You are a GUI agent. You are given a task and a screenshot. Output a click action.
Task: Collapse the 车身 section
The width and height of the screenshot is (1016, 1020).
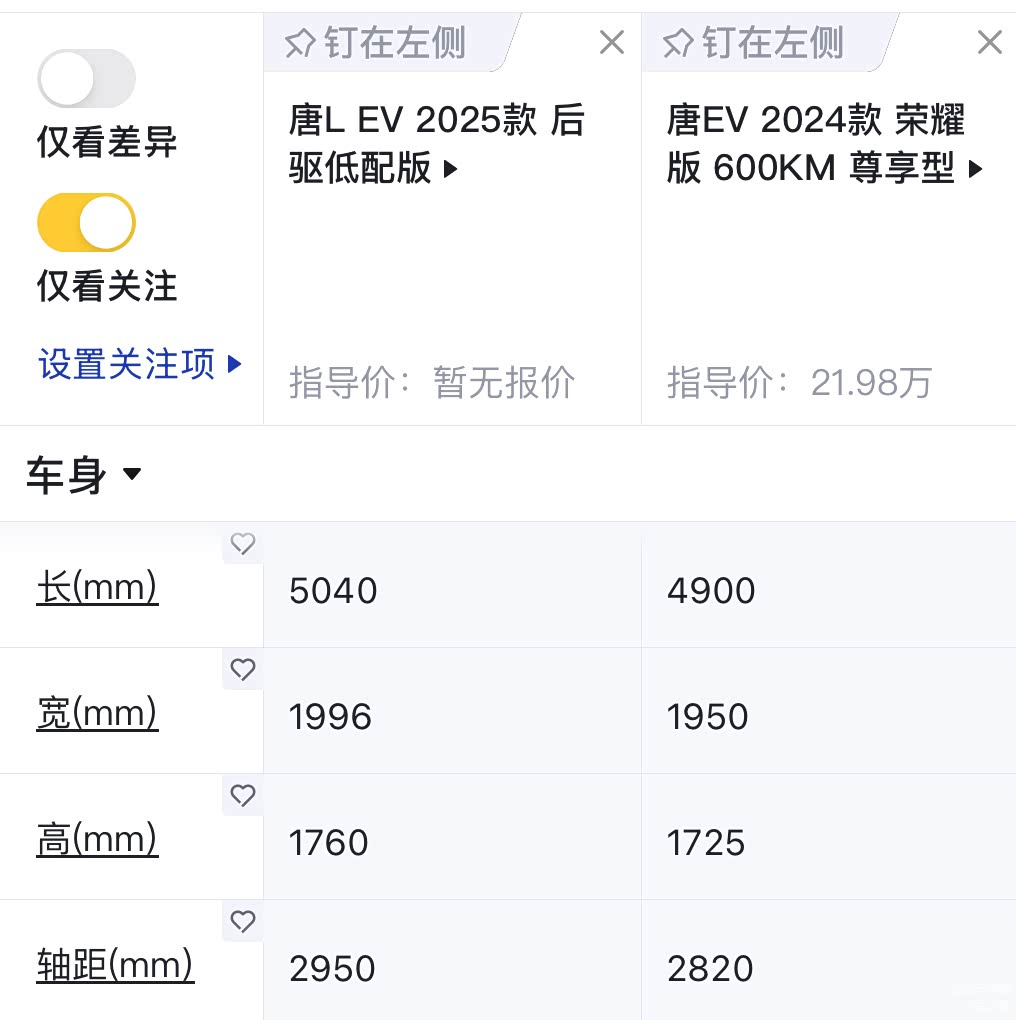[84, 475]
